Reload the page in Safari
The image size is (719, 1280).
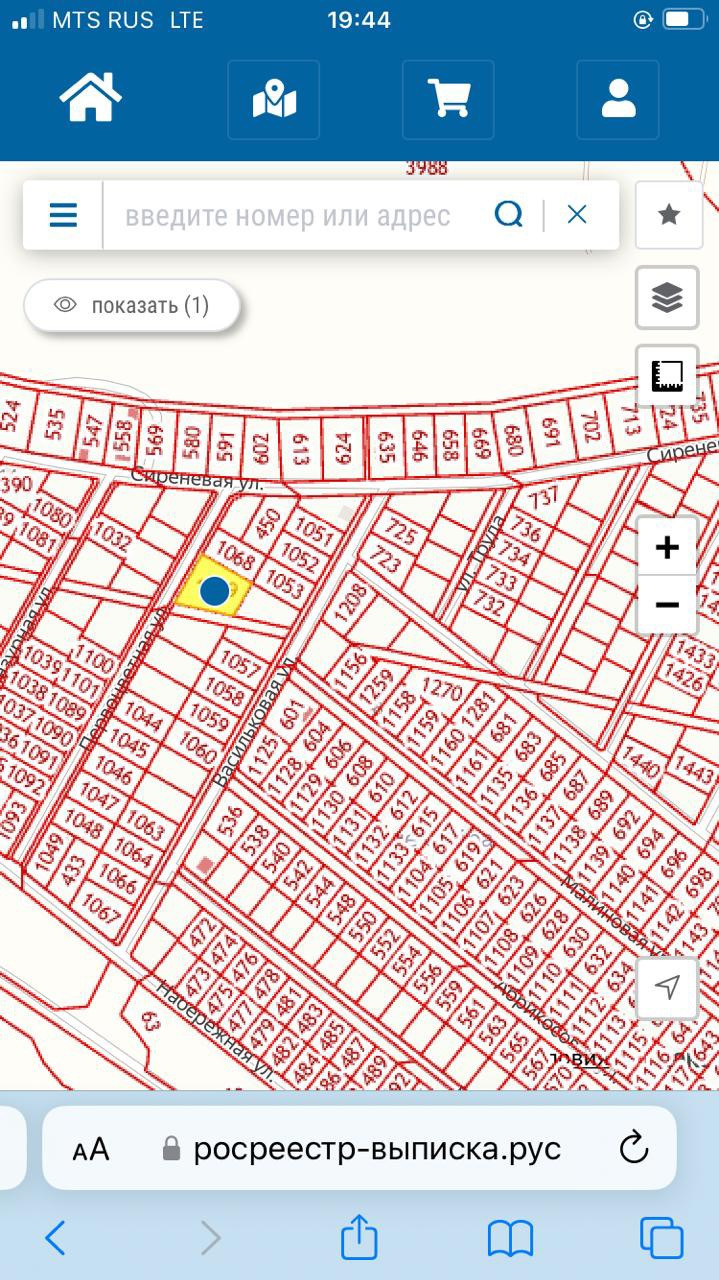tap(634, 1148)
